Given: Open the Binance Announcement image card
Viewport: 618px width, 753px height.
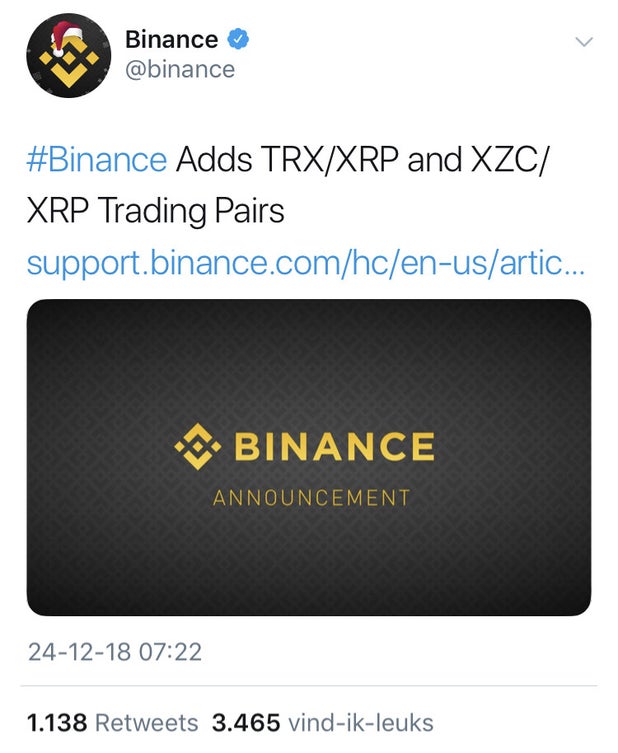Looking at the screenshot, I should tap(308, 458).
